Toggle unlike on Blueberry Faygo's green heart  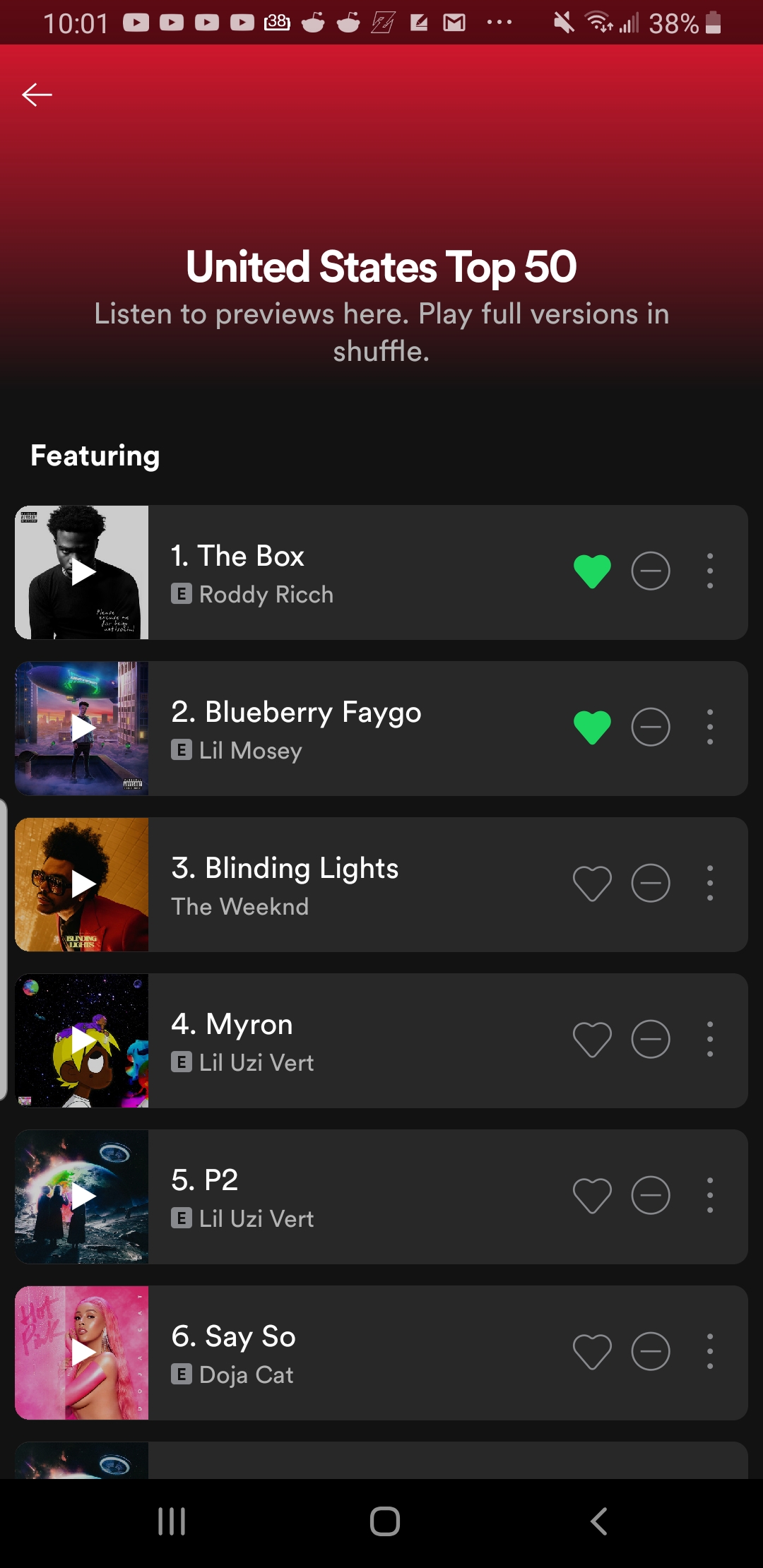pos(592,727)
